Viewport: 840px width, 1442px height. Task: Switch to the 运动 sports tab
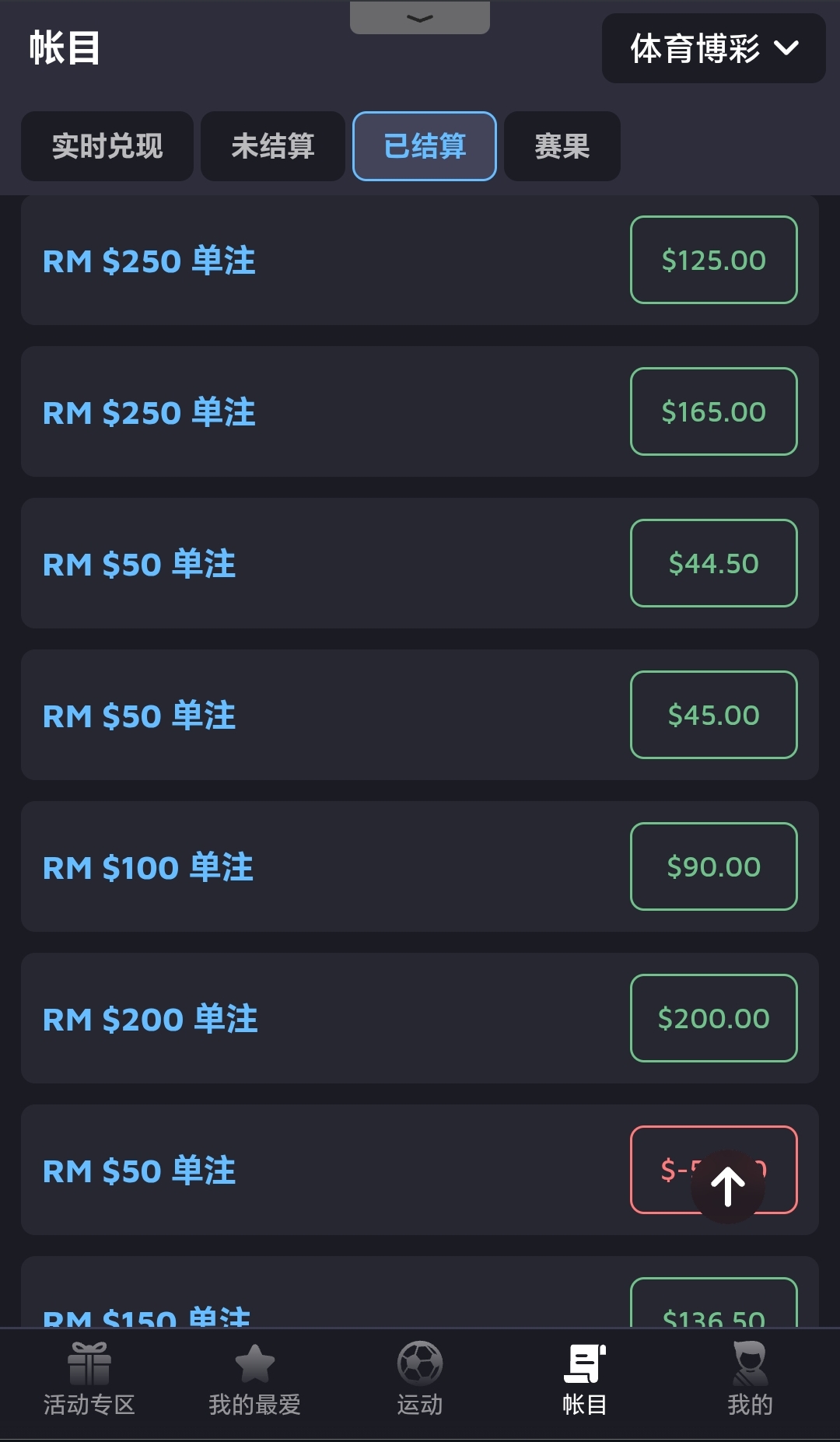point(420,1380)
